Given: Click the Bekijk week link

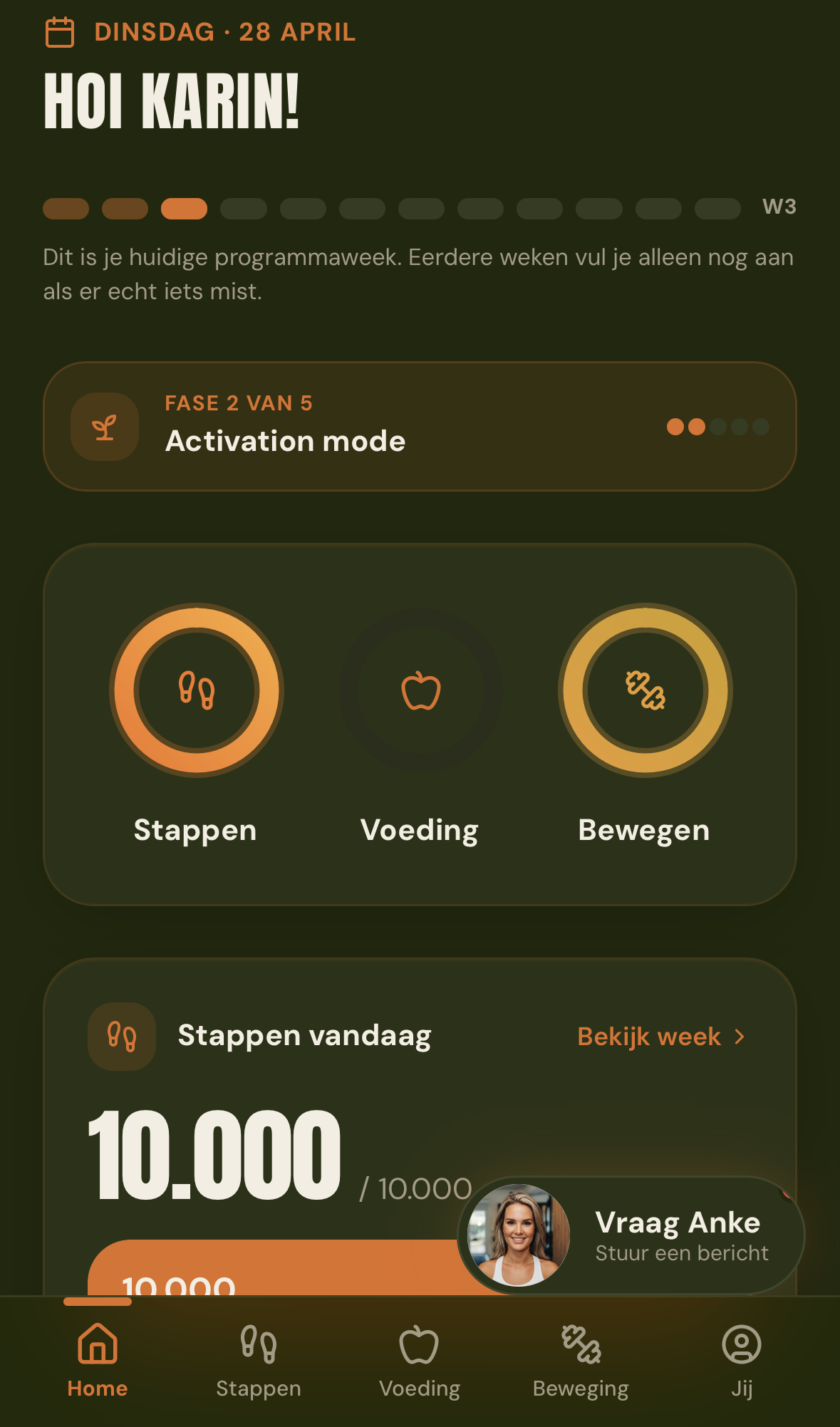Looking at the screenshot, I should 649,1037.
